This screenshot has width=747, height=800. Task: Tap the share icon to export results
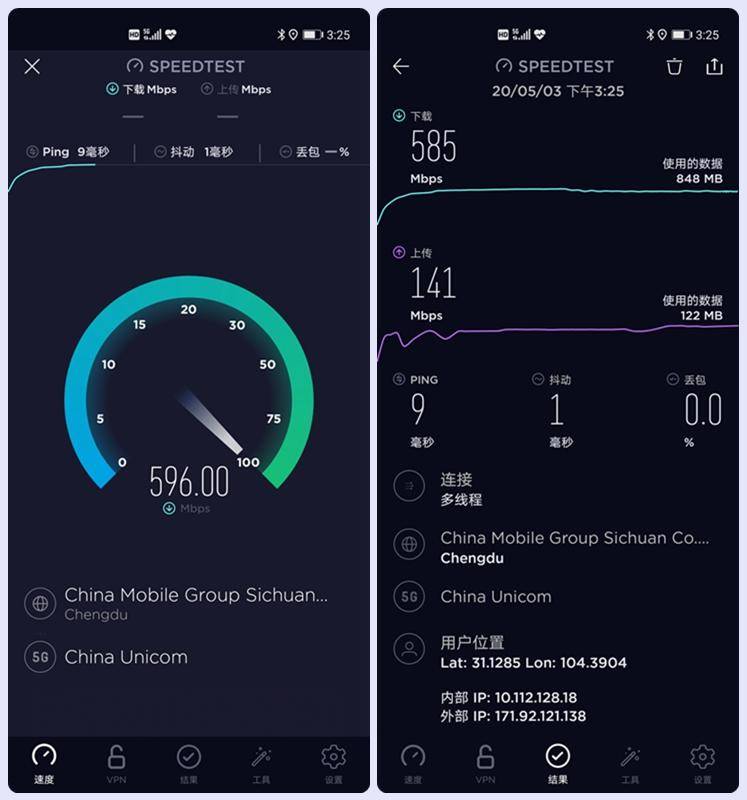[715, 66]
